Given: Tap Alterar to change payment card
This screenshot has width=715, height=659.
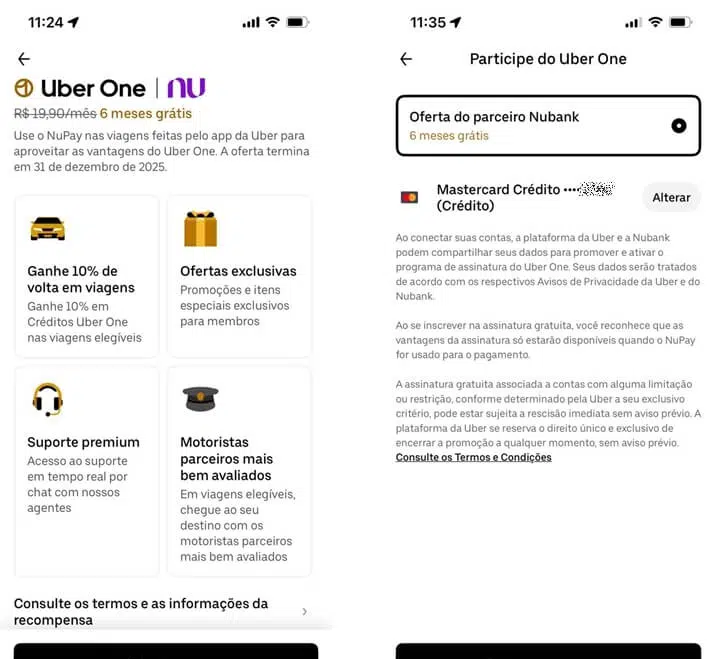Looking at the screenshot, I should [x=671, y=197].
